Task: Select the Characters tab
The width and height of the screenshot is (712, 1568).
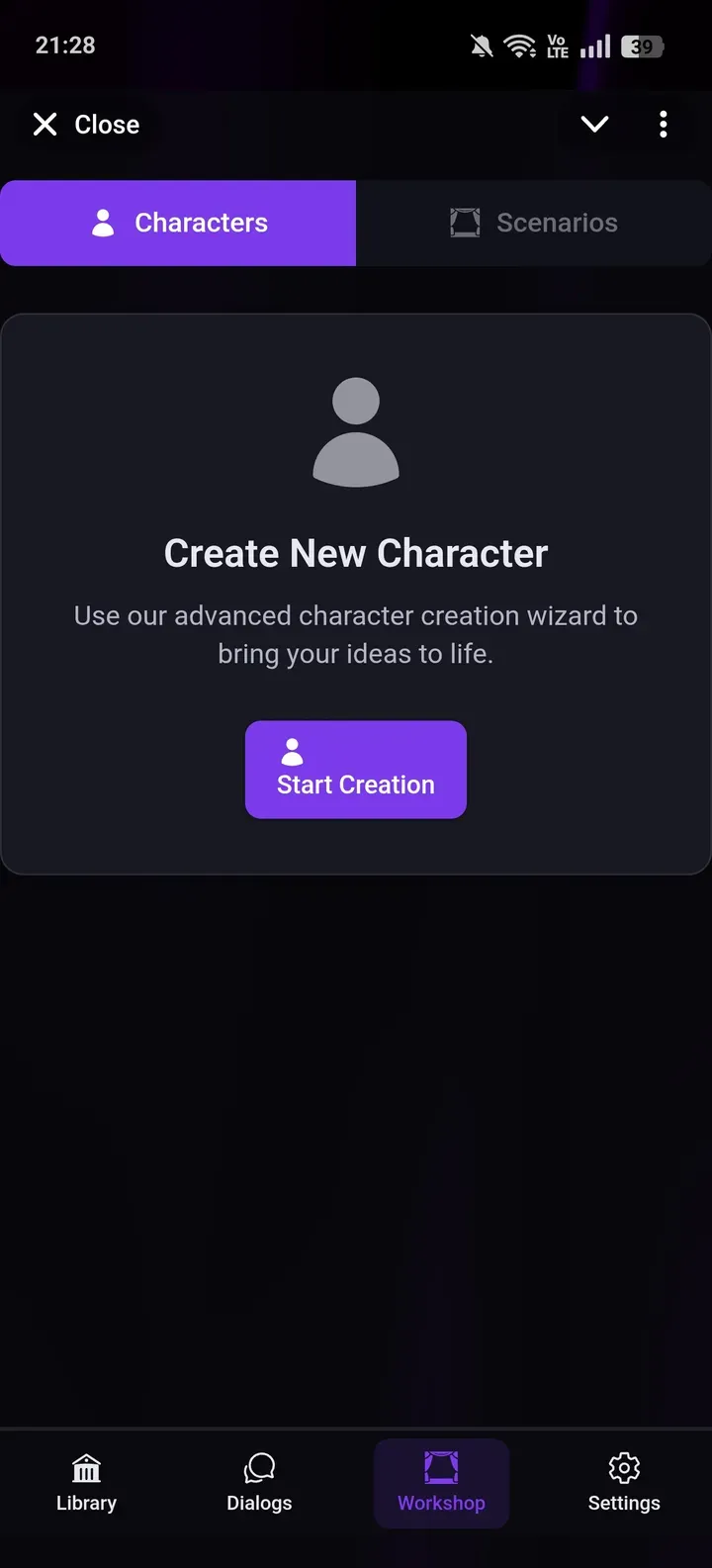Action: coord(179,223)
